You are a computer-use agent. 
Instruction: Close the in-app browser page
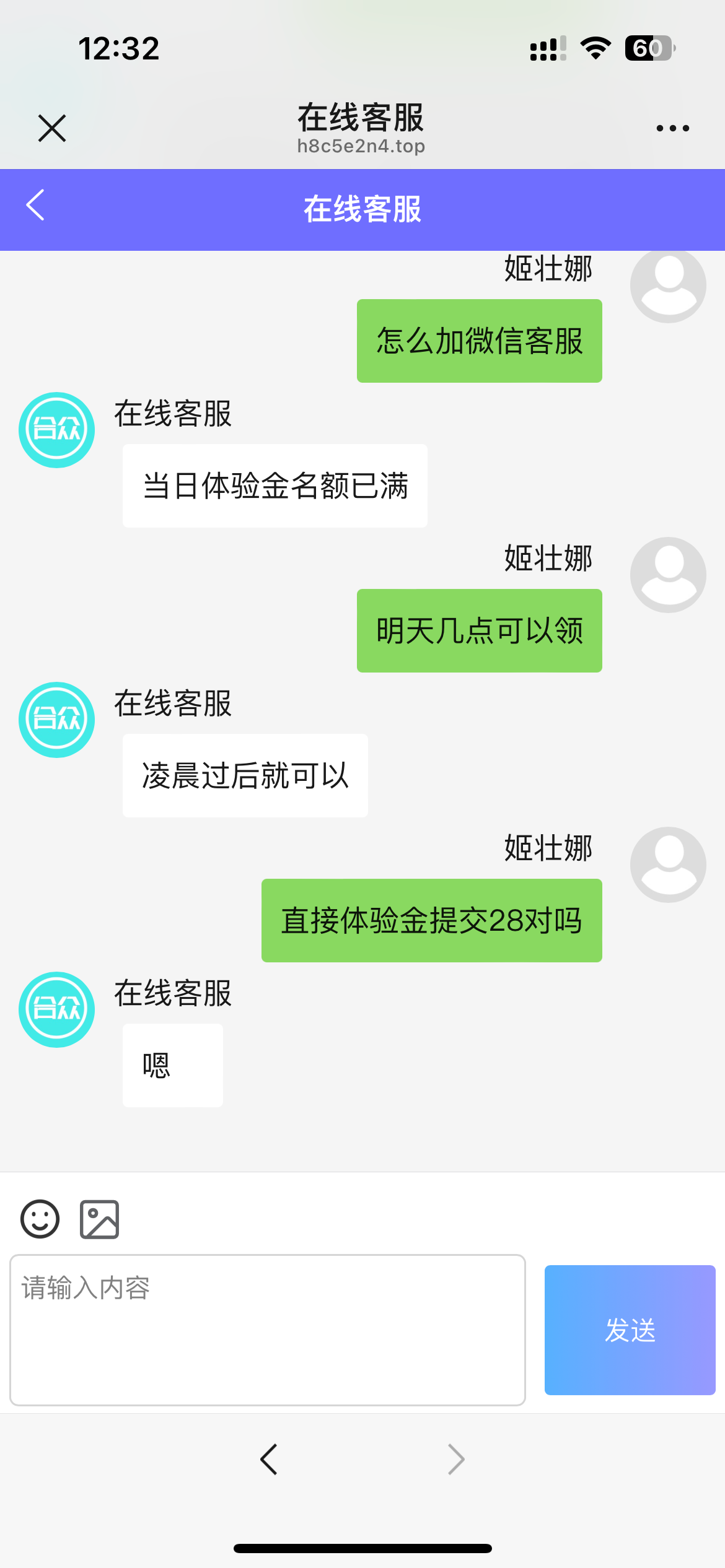(52, 128)
